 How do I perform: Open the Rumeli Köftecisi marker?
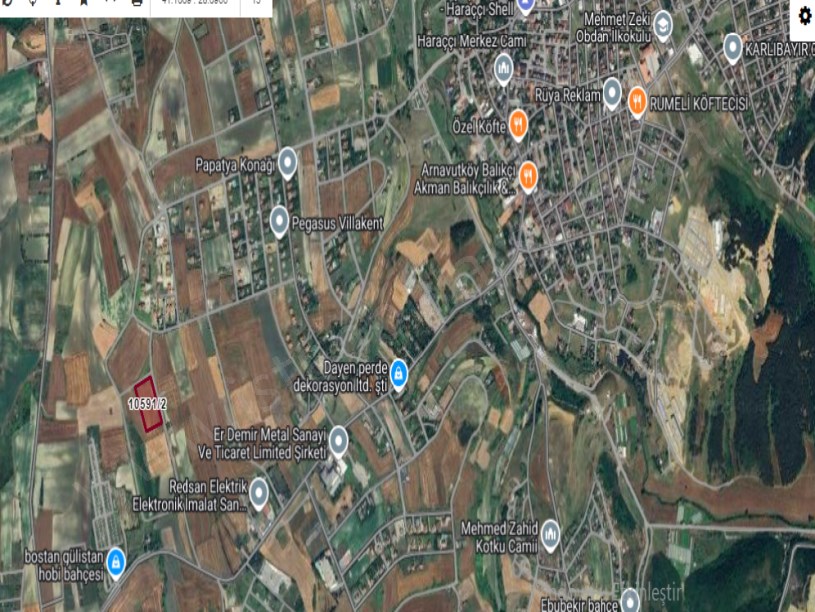click(x=637, y=100)
